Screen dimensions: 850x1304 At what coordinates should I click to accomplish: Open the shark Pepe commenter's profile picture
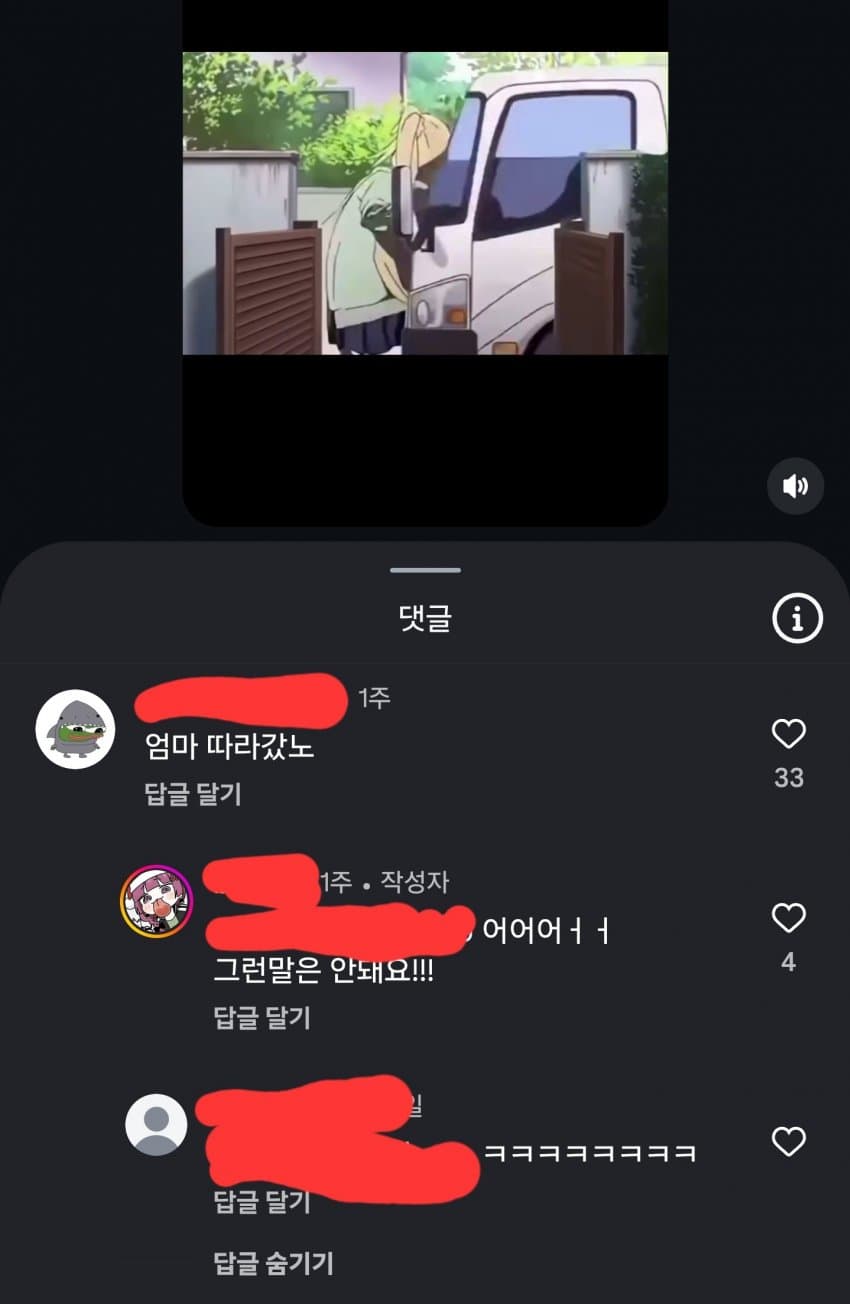click(75, 729)
